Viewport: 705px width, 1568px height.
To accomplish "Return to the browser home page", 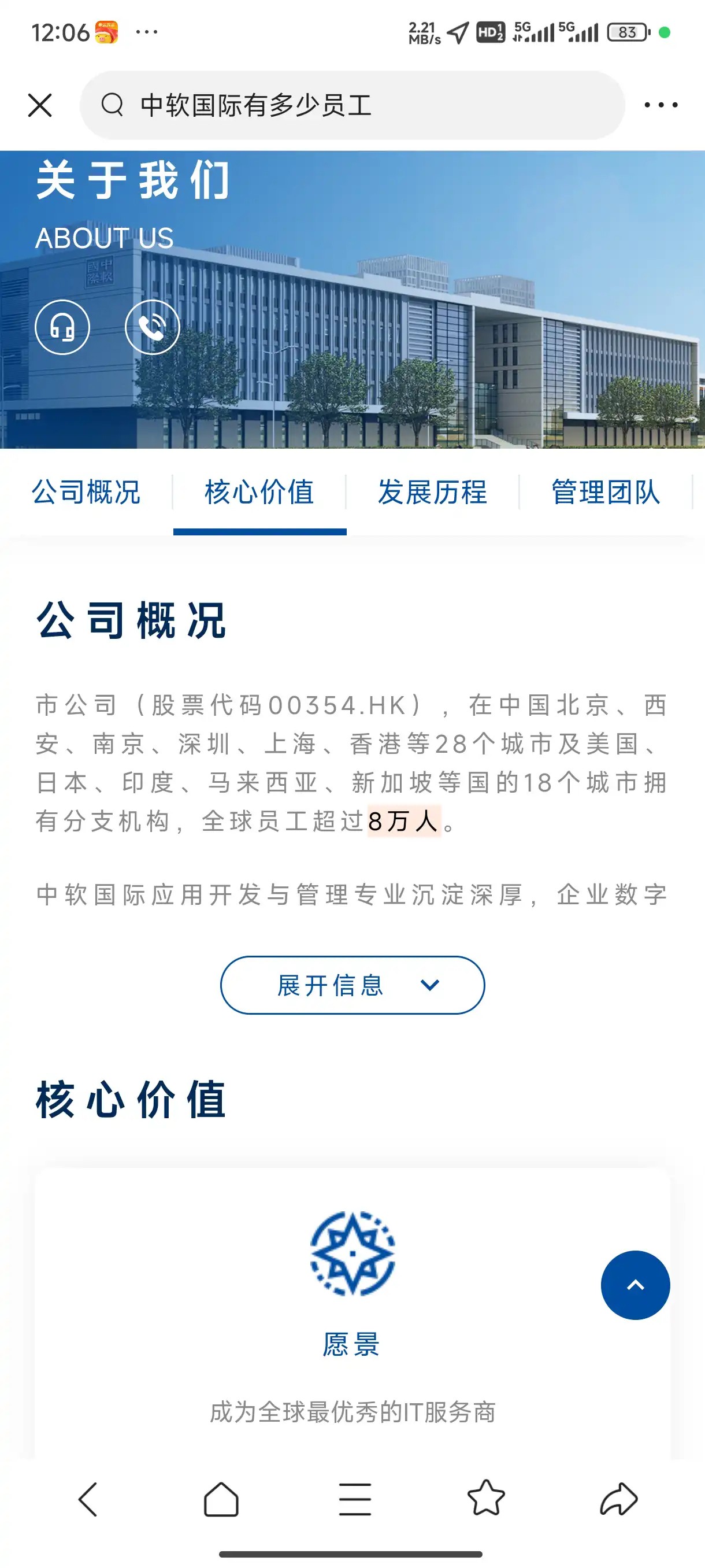I will [221, 1499].
